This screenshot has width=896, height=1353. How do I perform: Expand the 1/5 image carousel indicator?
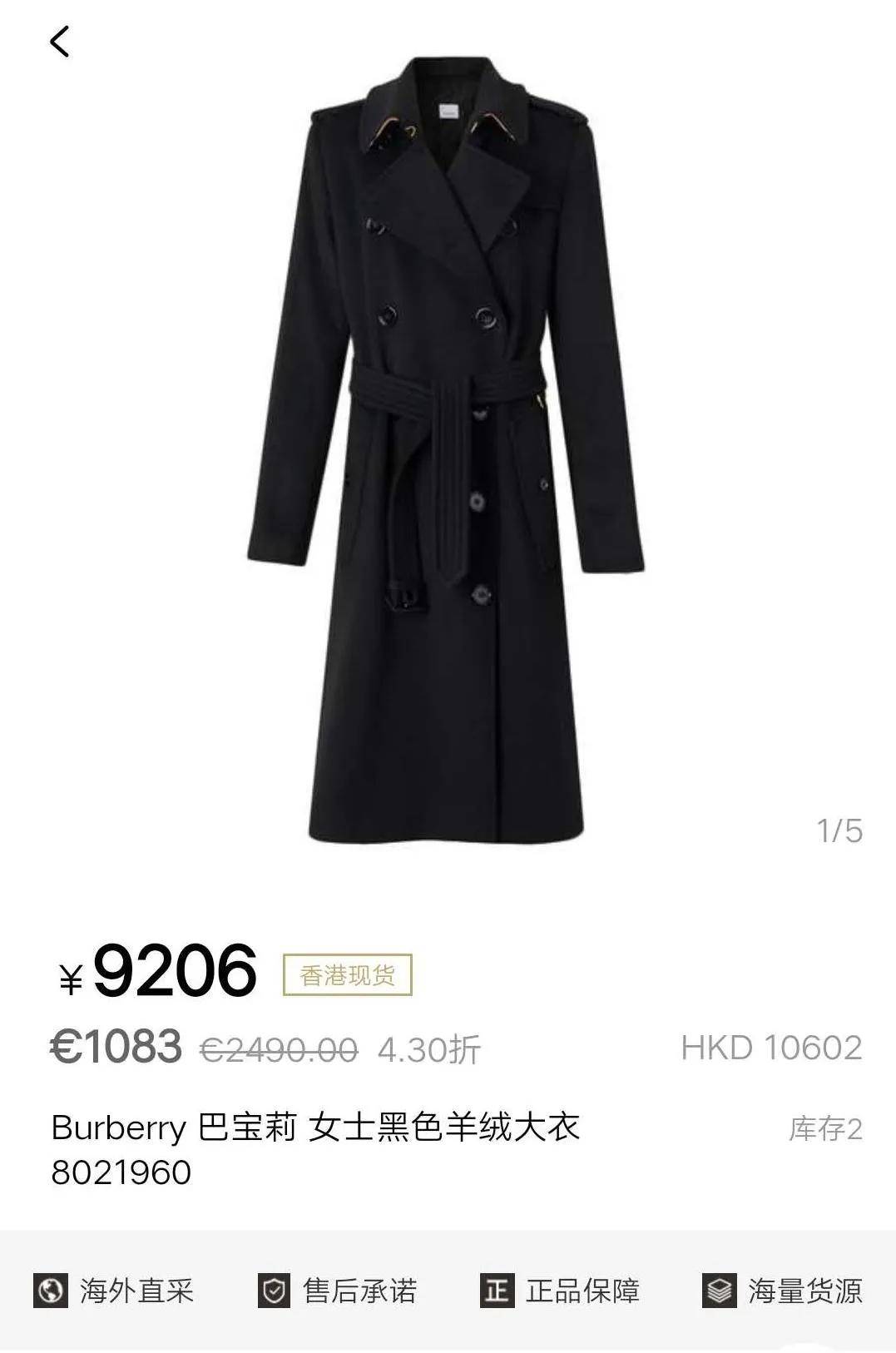tap(839, 829)
